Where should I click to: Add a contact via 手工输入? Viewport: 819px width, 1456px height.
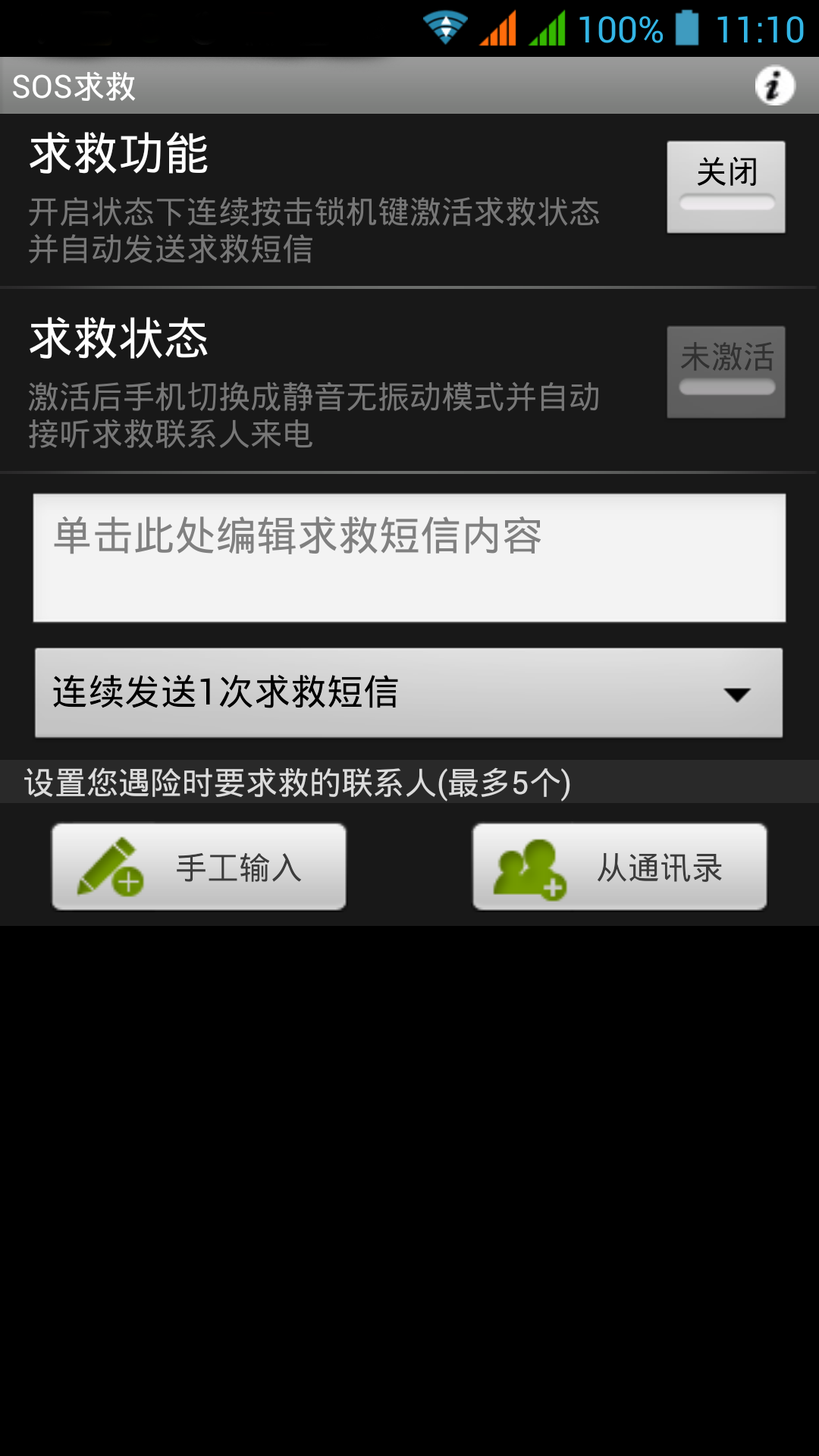(199, 867)
